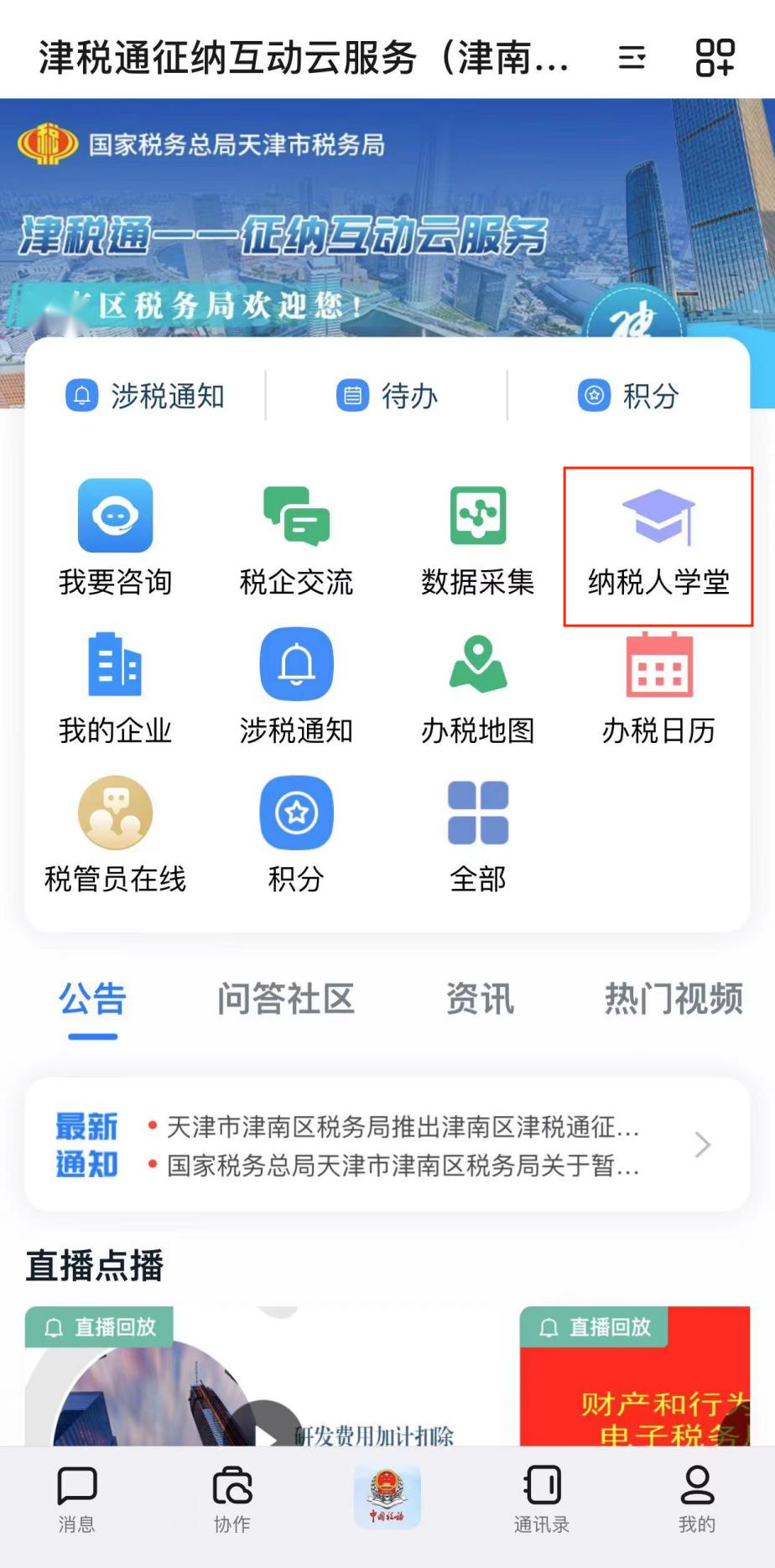Switch to the 问答社区 tab
This screenshot has height=1568, width=775.
pos(286,999)
